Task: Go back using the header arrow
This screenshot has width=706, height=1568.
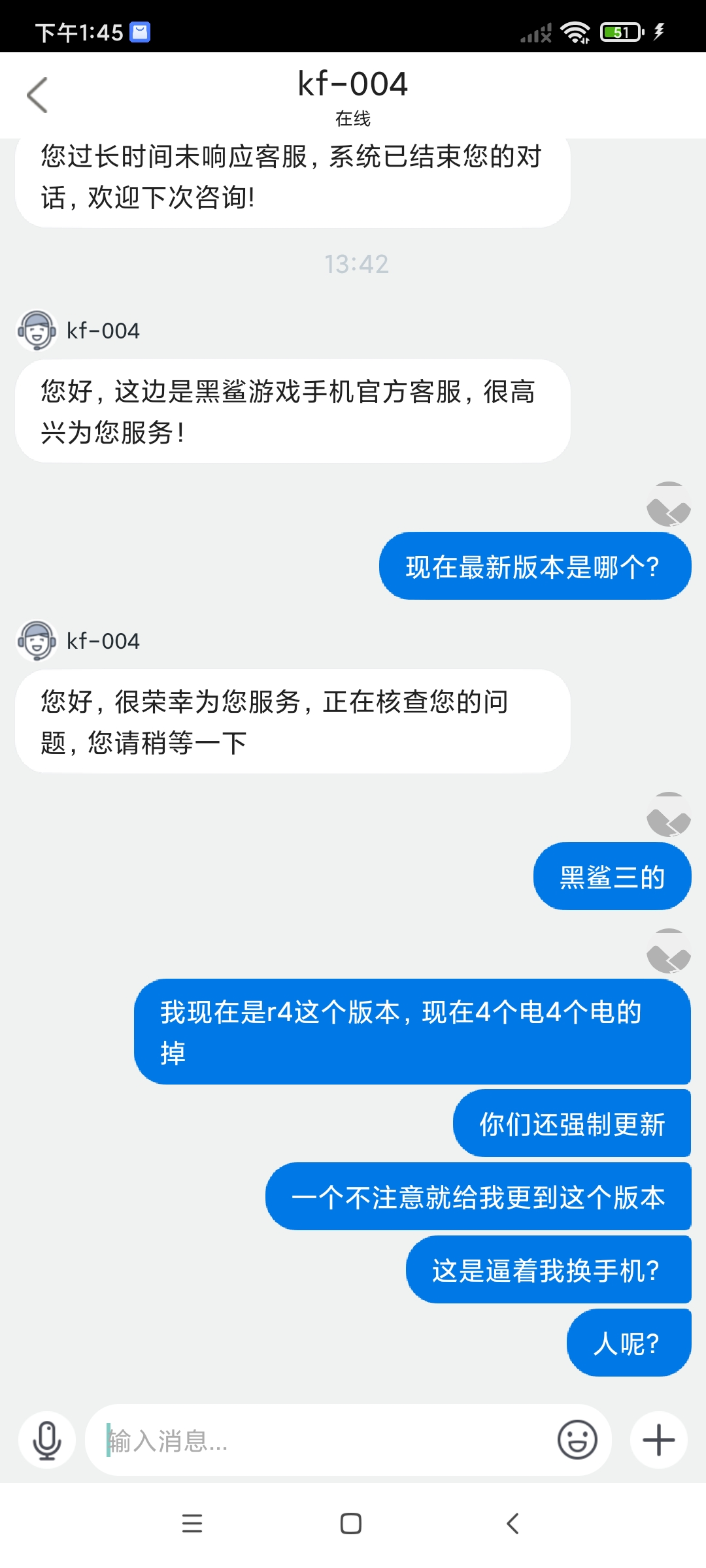Action: [37, 95]
